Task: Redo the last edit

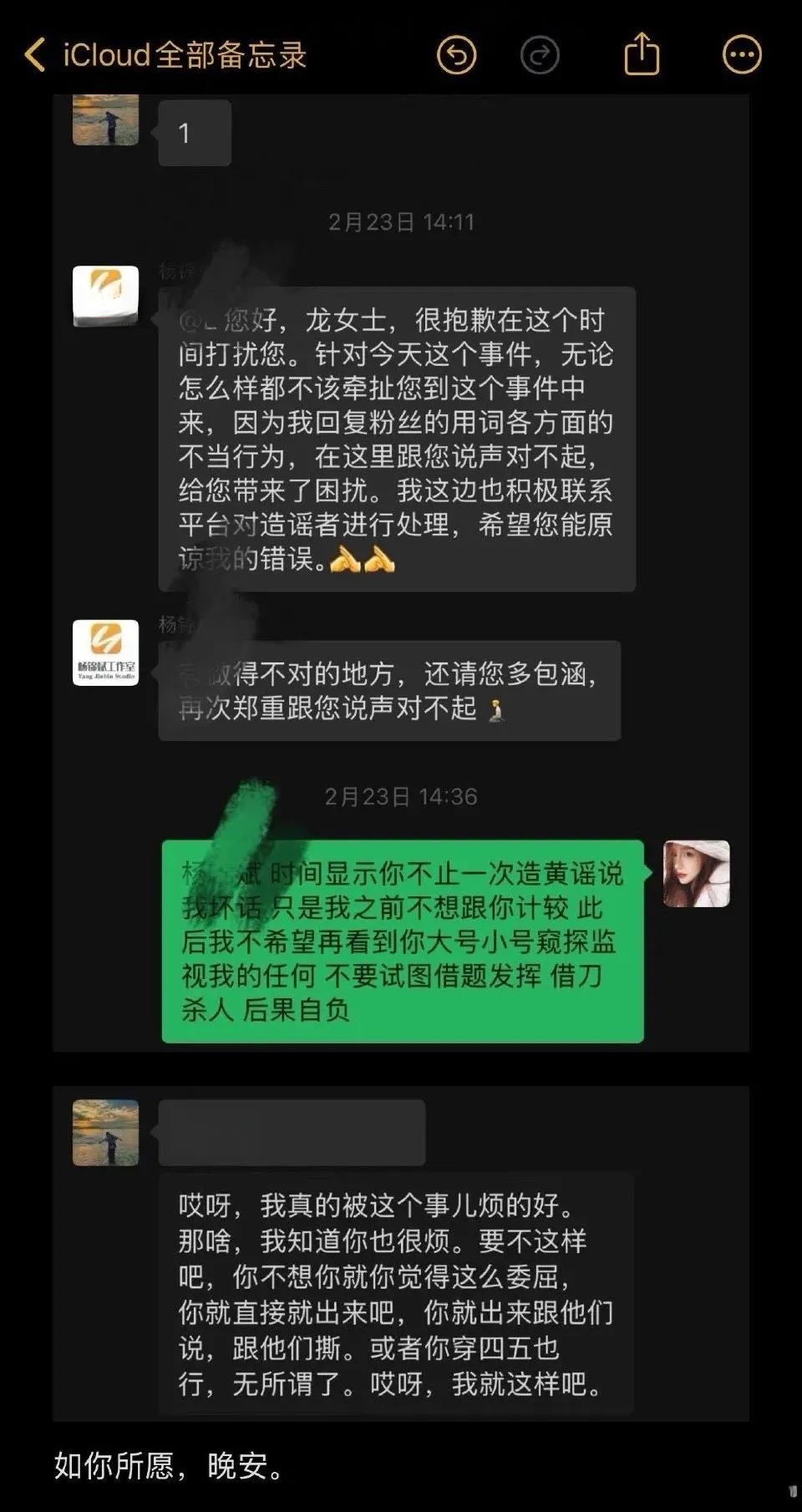Action: (540, 55)
